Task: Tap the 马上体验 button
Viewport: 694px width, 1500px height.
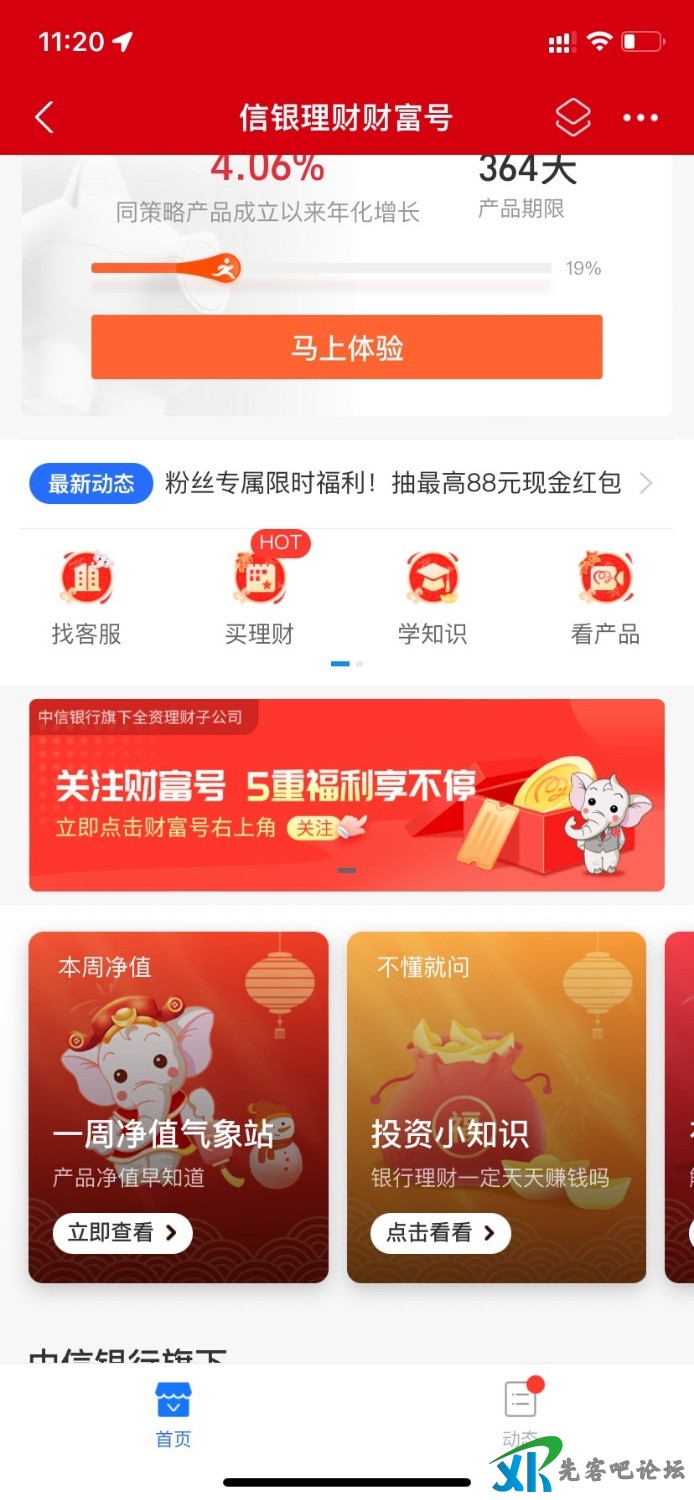Action: point(346,348)
